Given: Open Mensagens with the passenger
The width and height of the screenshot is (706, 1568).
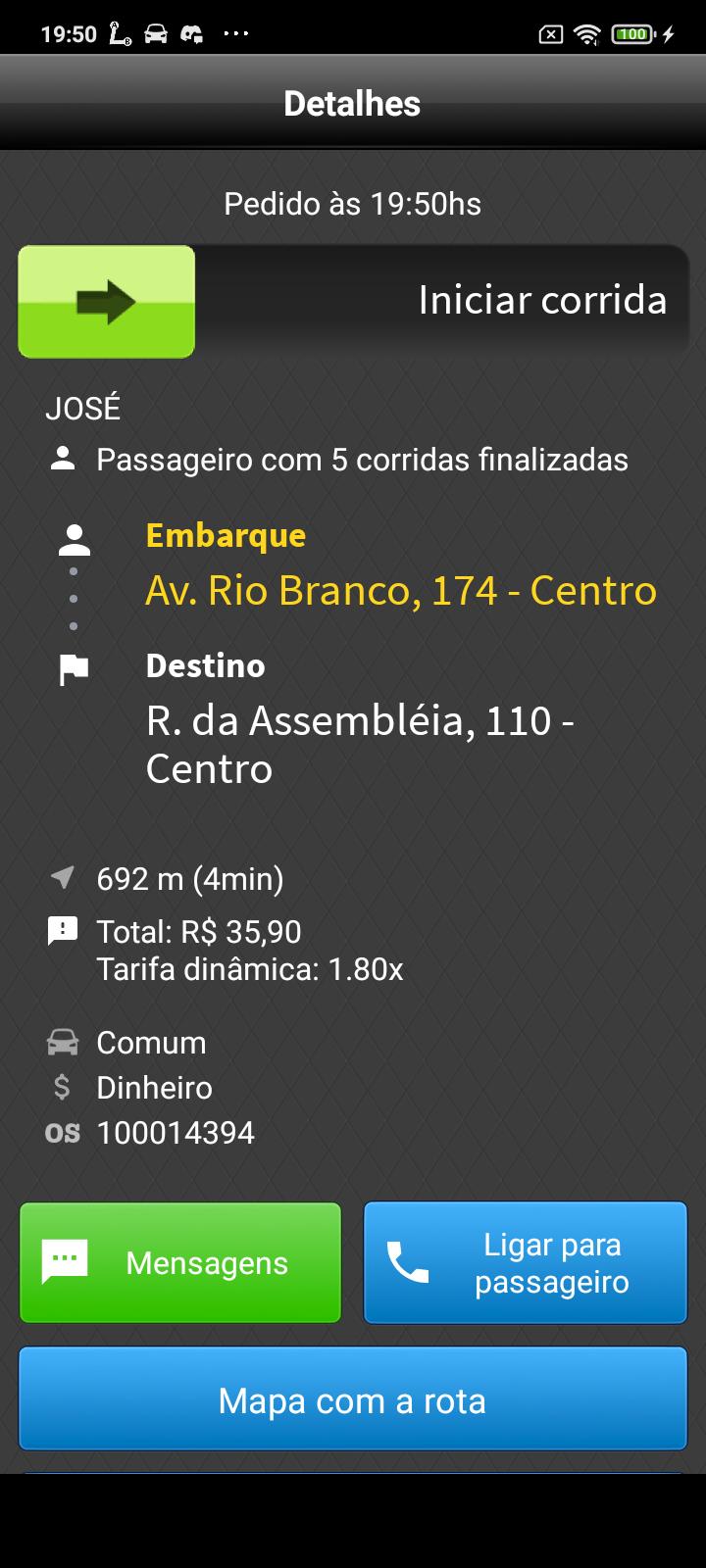Looking at the screenshot, I should (180, 1262).
